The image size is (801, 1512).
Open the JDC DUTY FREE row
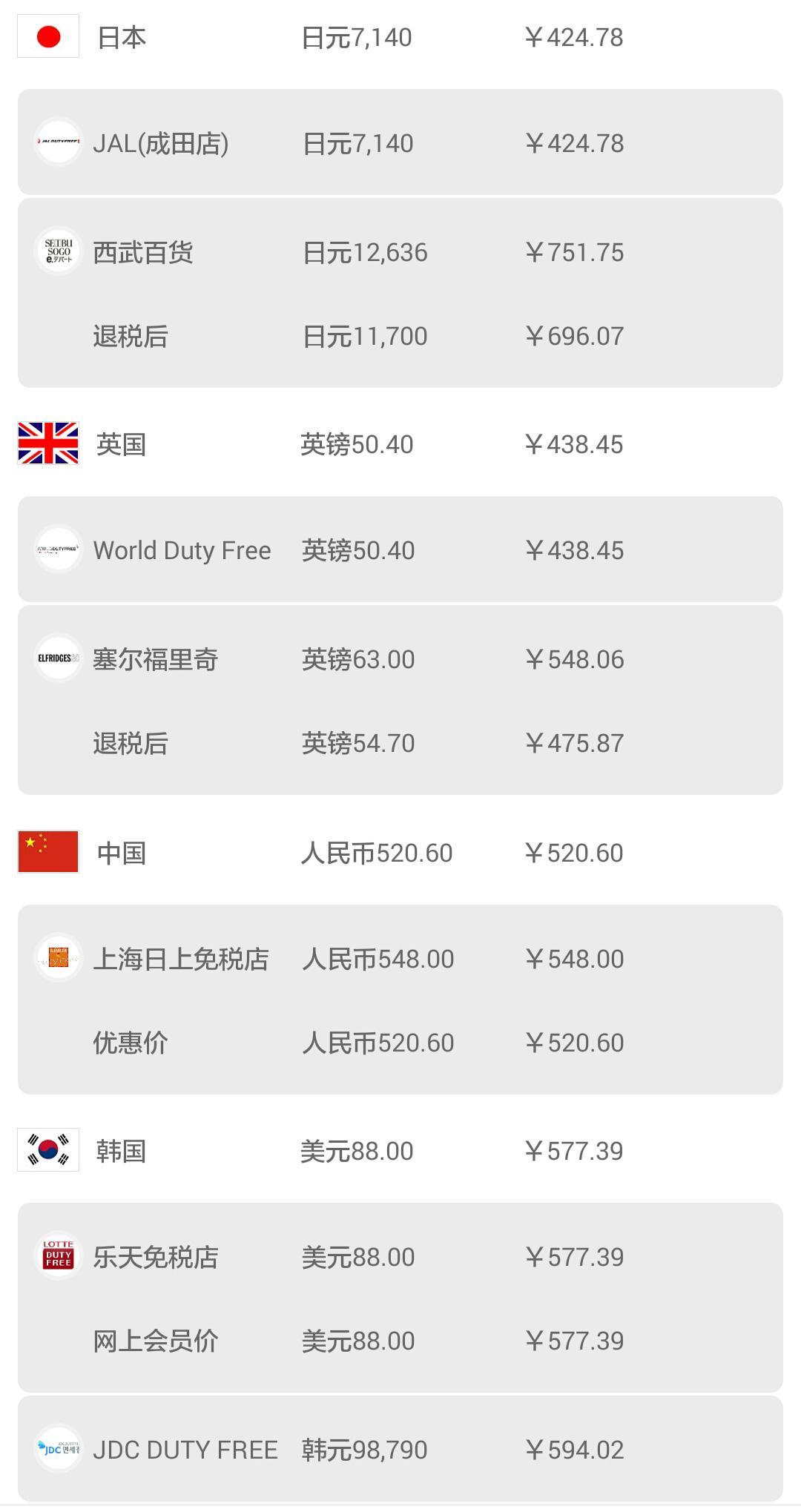point(400,1449)
